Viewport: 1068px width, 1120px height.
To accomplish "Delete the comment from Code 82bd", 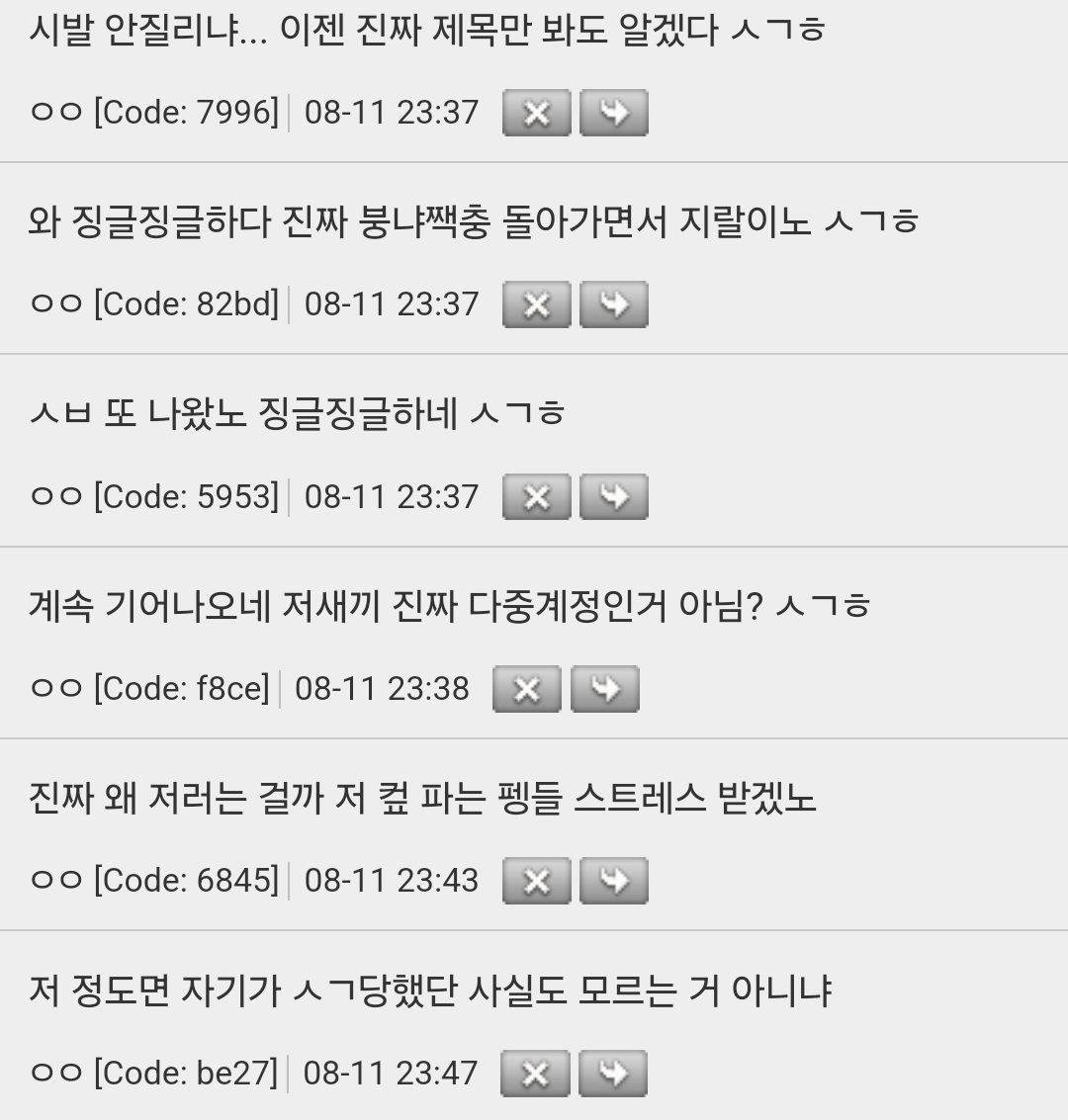I will 535,304.
